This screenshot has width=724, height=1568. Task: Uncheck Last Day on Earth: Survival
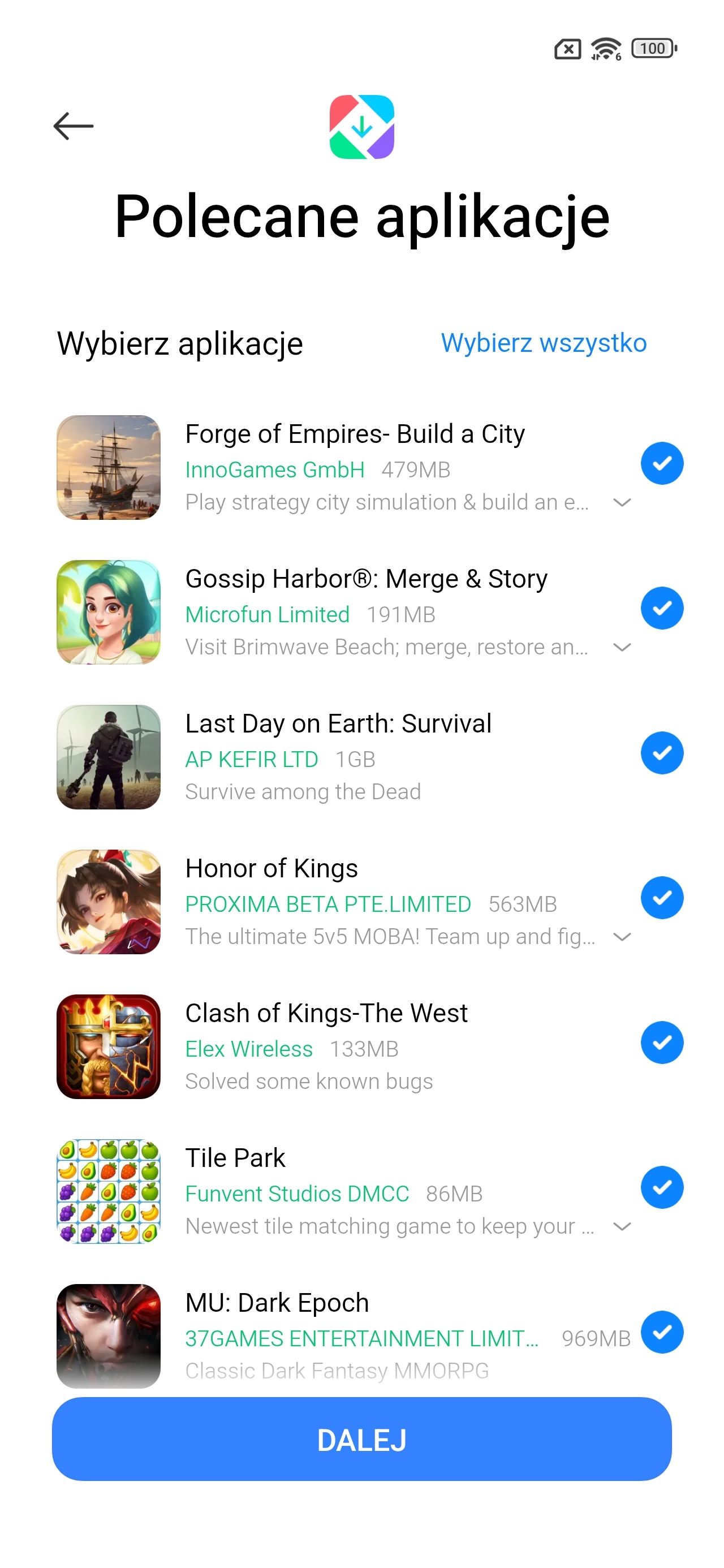pyautogui.click(x=661, y=753)
